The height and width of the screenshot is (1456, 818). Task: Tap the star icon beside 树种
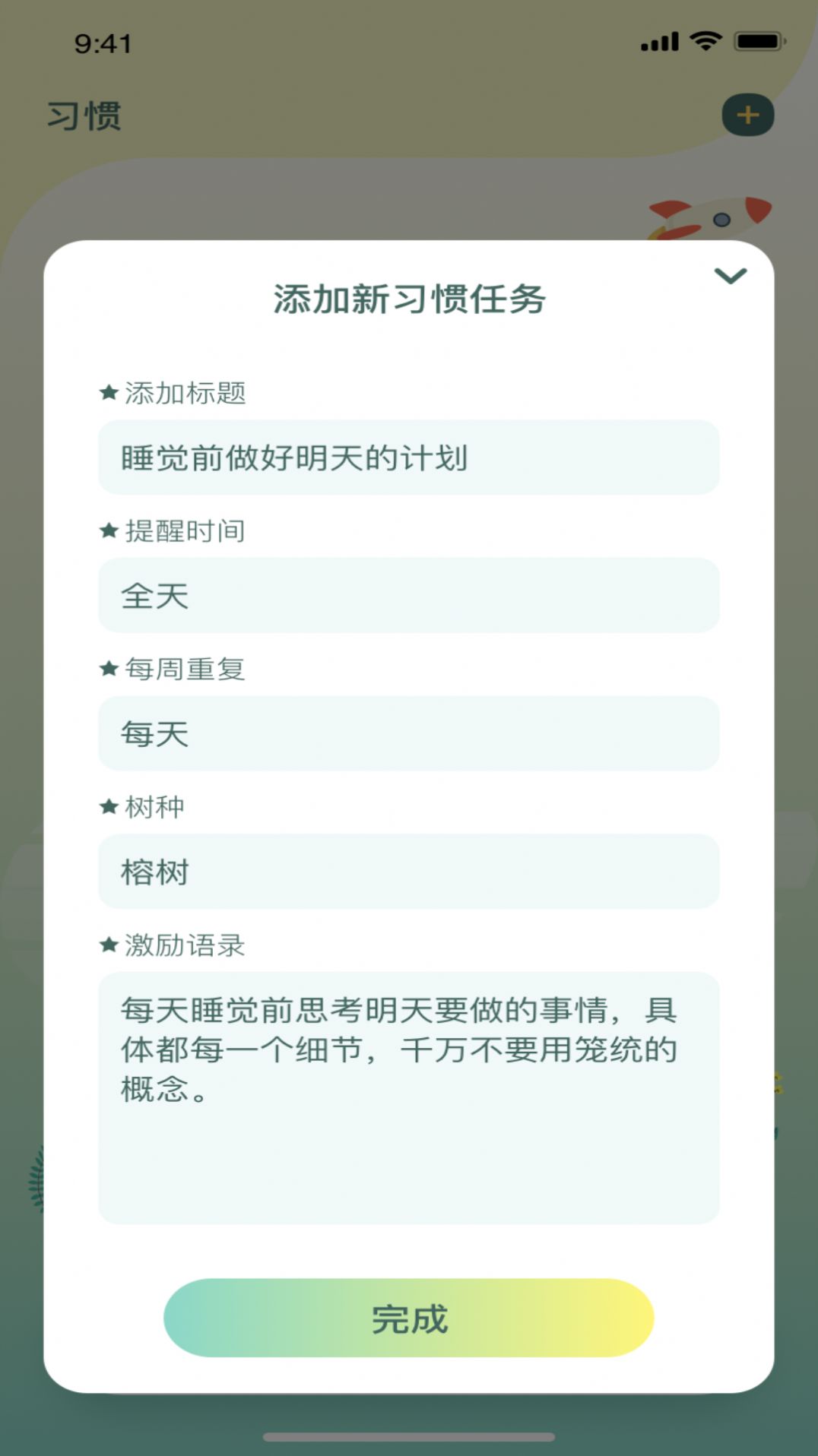[107, 806]
